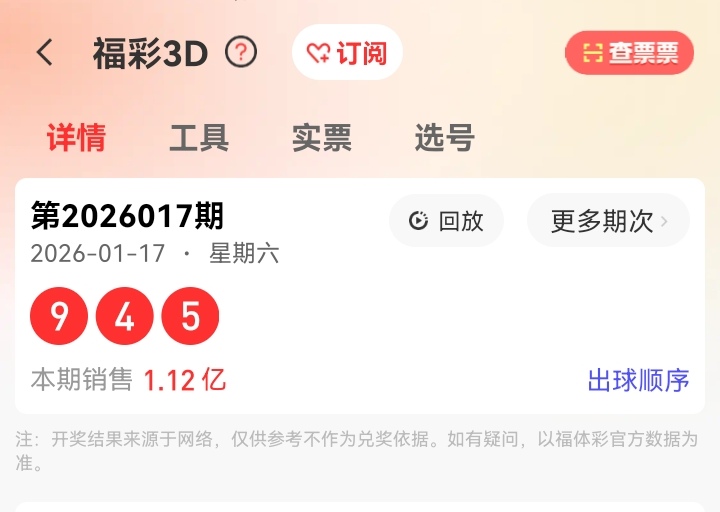Open the help question mark icon

[241, 52]
